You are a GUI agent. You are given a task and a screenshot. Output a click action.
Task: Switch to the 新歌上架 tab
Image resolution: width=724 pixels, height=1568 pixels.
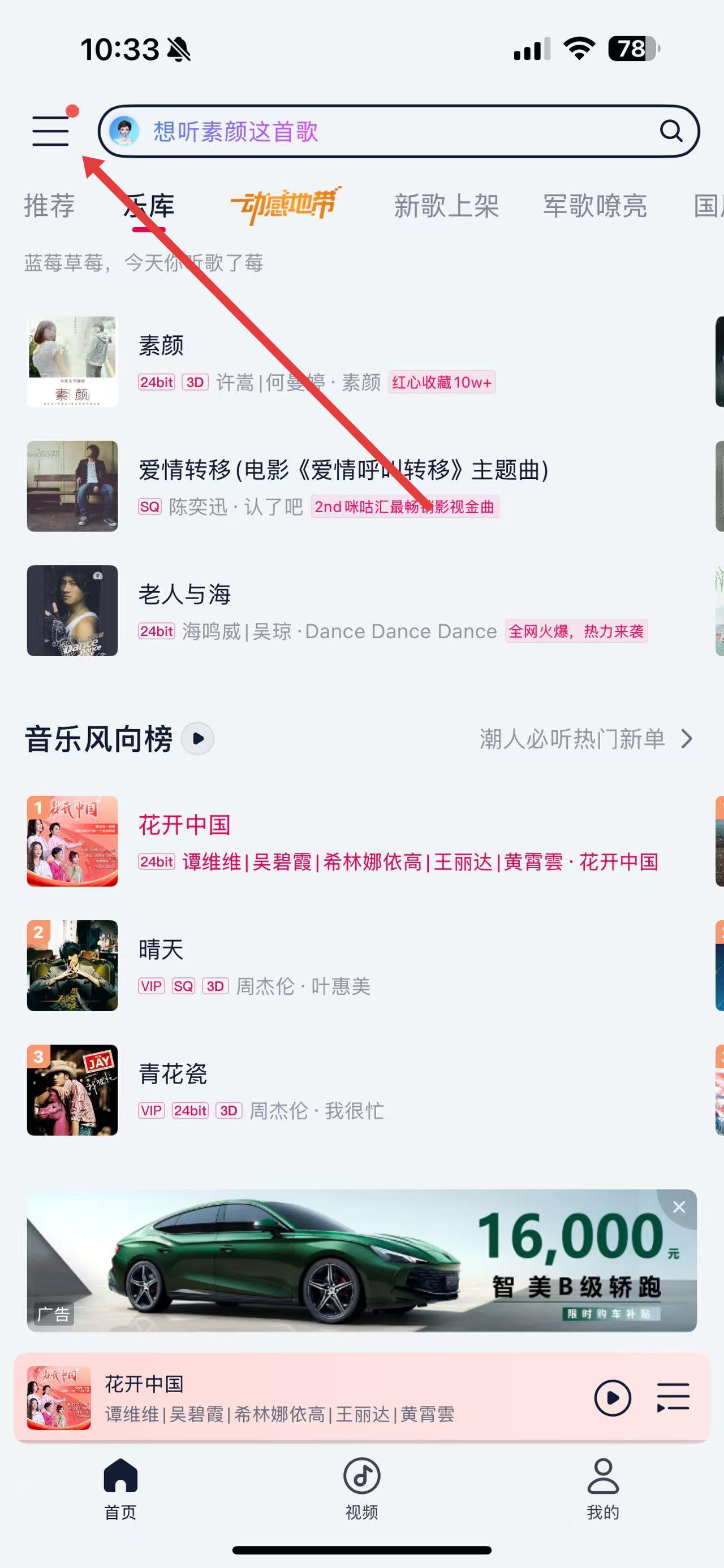point(446,206)
